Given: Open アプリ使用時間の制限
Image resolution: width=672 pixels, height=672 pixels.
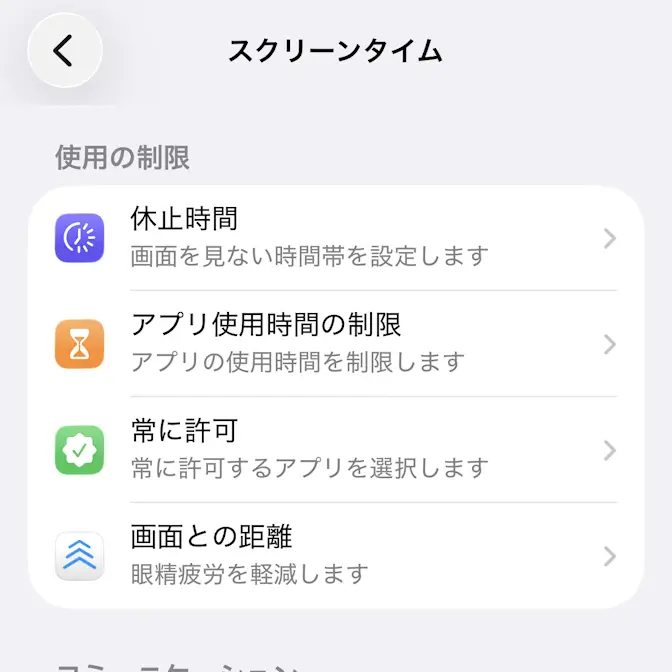Looking at the screenshot, I should coord(336,344).
